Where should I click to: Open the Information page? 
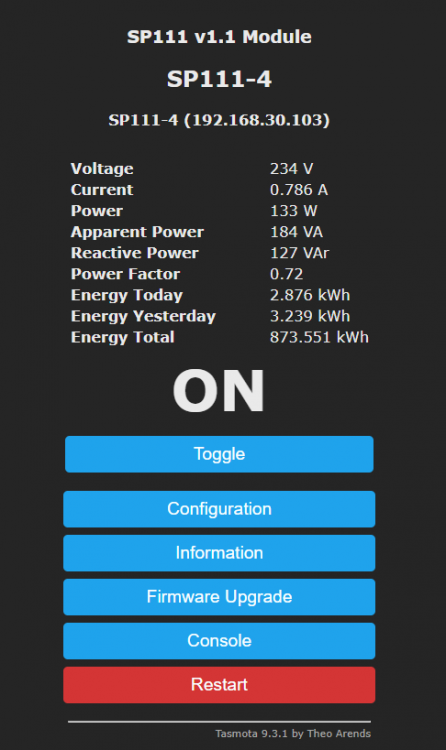[219, 553]
